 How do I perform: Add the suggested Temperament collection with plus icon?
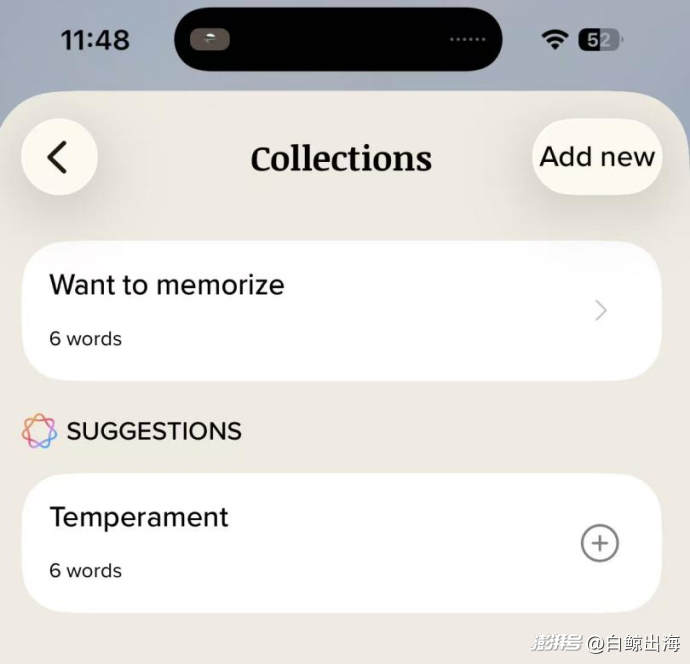(x=600, y=543)
